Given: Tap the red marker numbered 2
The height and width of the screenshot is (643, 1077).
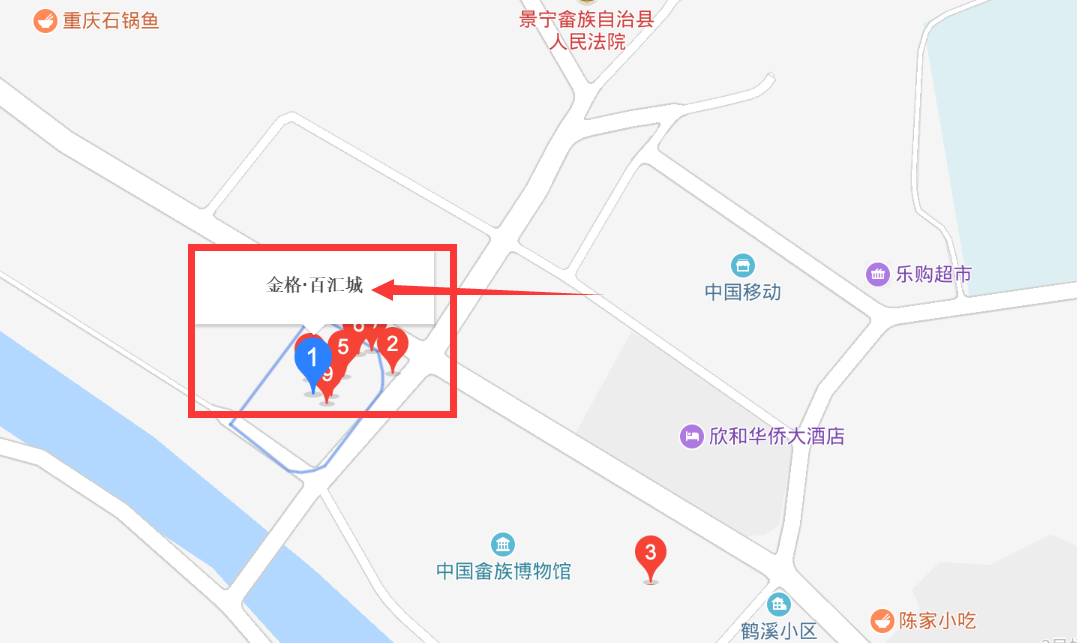Looking at the screenshot, I should (x=392, y=345).
